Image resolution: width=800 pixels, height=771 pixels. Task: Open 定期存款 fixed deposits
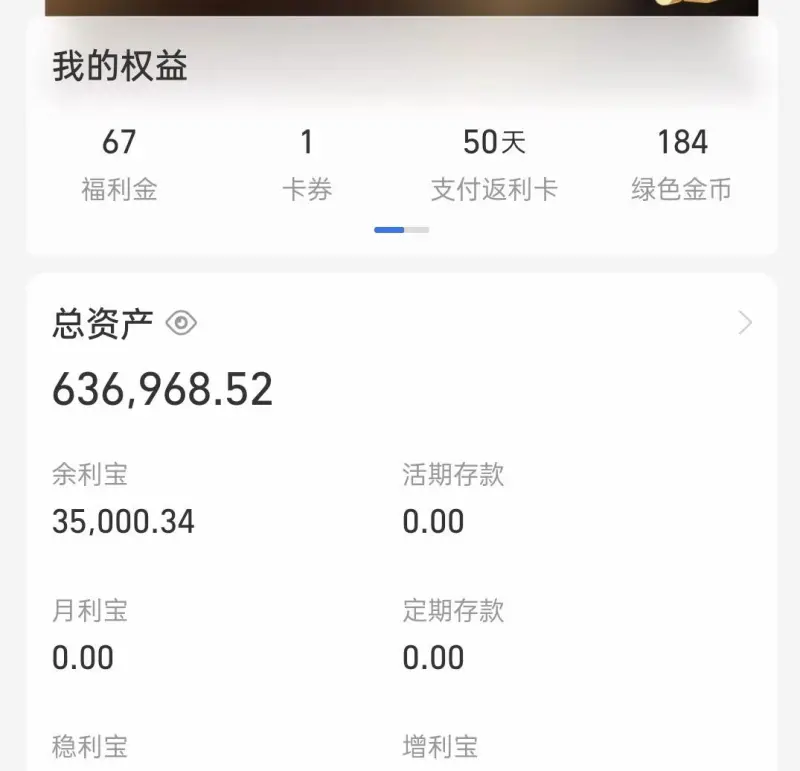453,634
